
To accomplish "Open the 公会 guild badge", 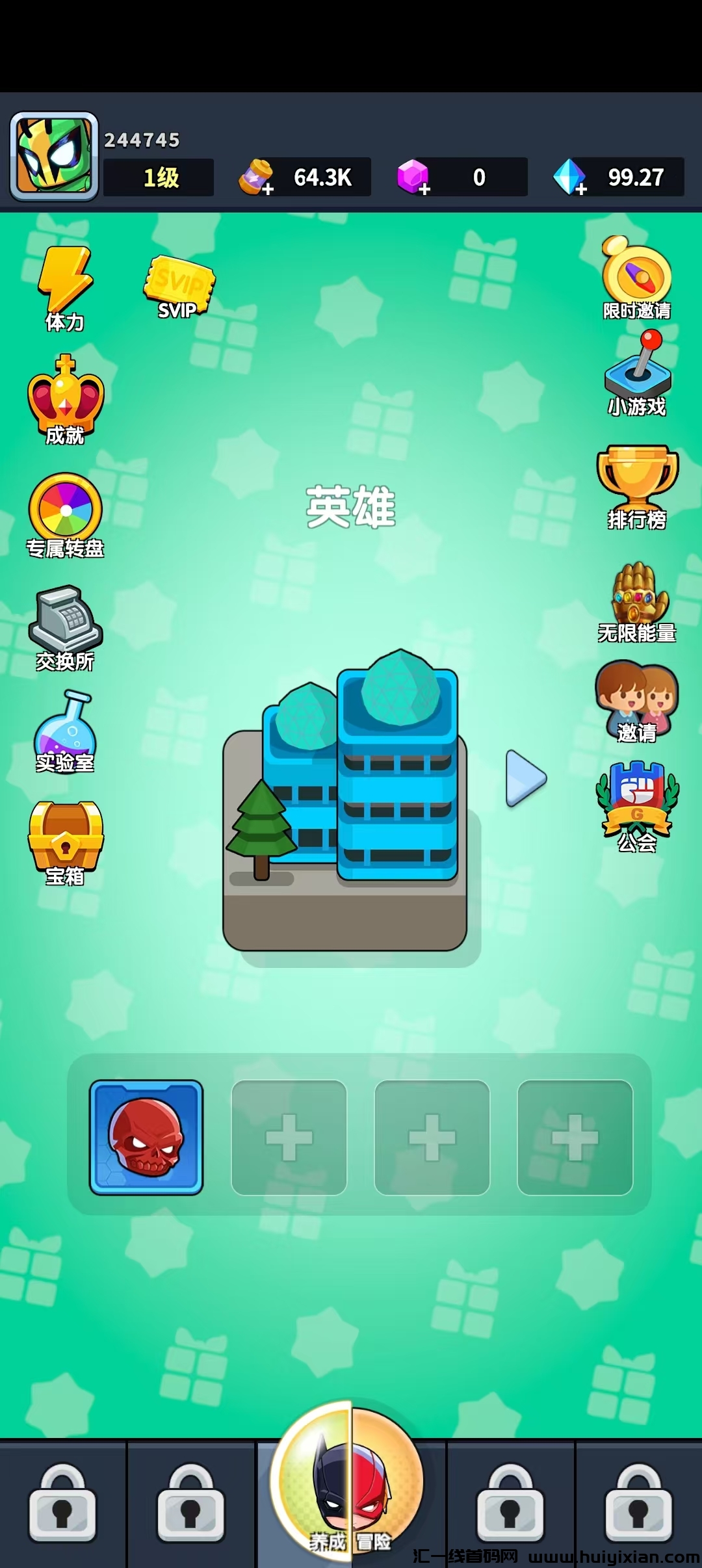I will pyautogui.click(x=637, y=806).
